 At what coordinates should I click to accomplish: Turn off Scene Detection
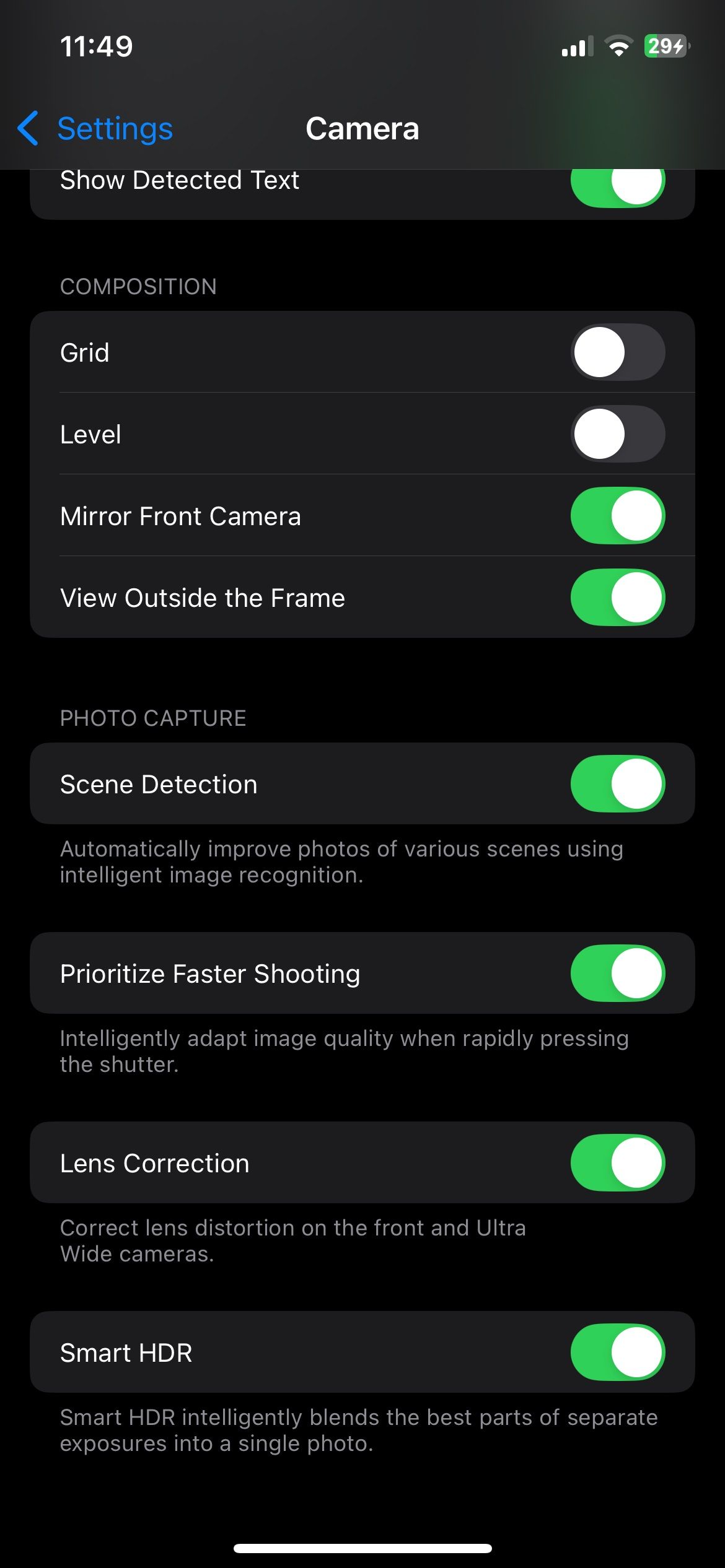618,783
